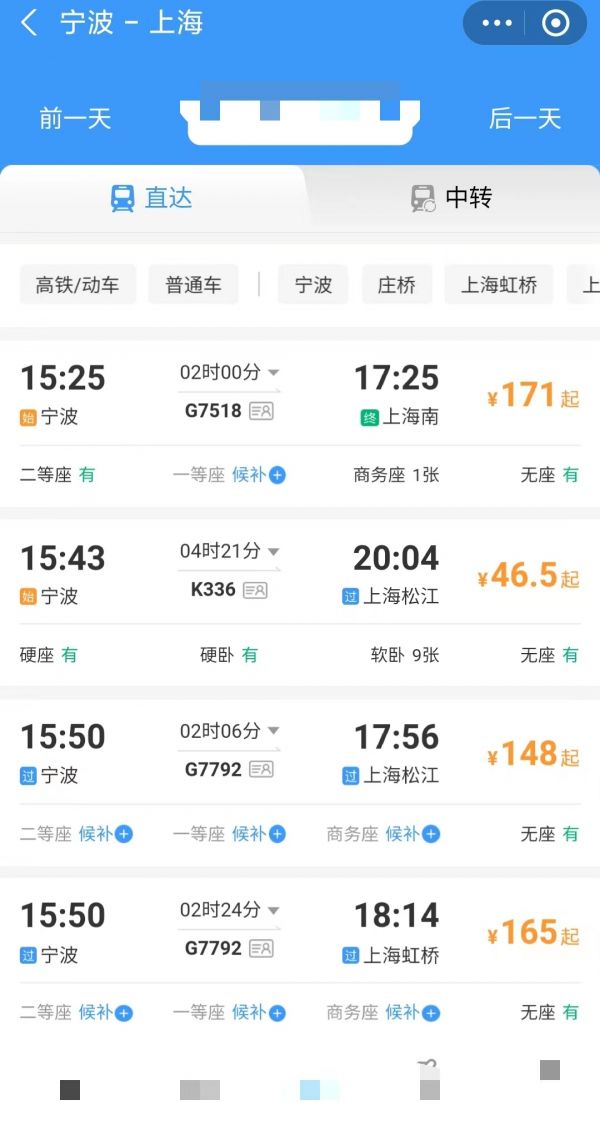Close the mini program via the circle icon
The image size is (600, 1125).
pyautogui.click(x=556, y=23)
